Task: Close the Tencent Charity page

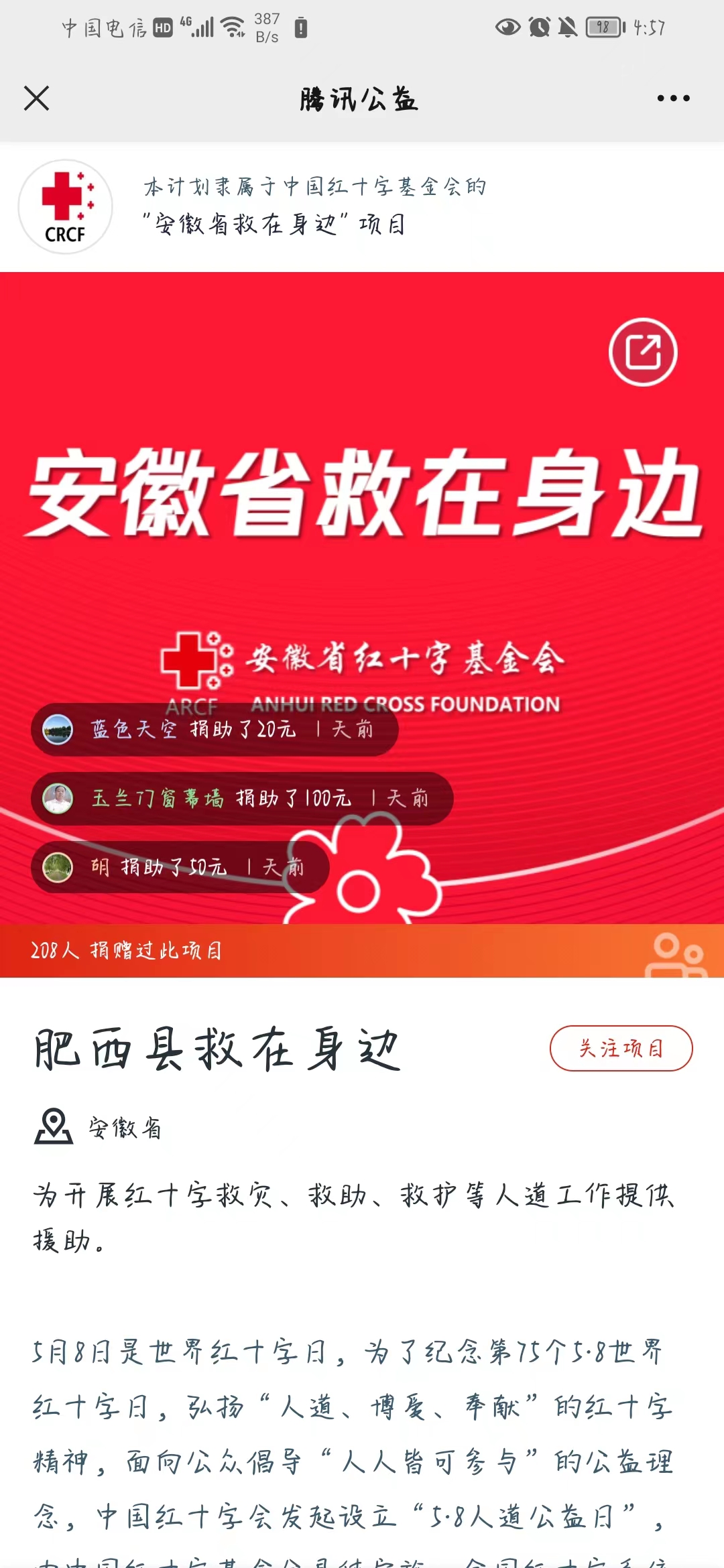Action: (x=37, y=99)
